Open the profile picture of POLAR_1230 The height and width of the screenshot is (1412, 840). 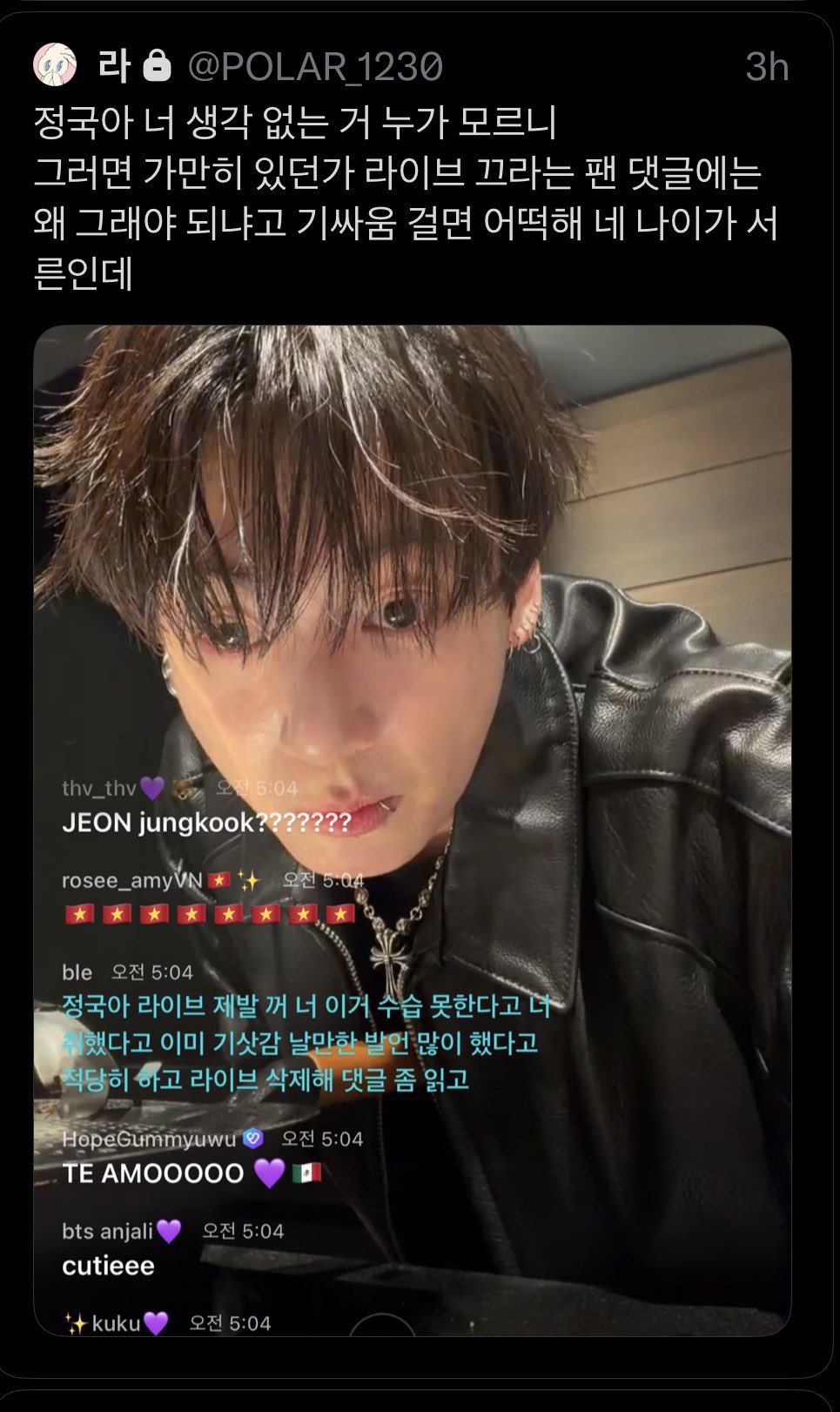[54, 66]
